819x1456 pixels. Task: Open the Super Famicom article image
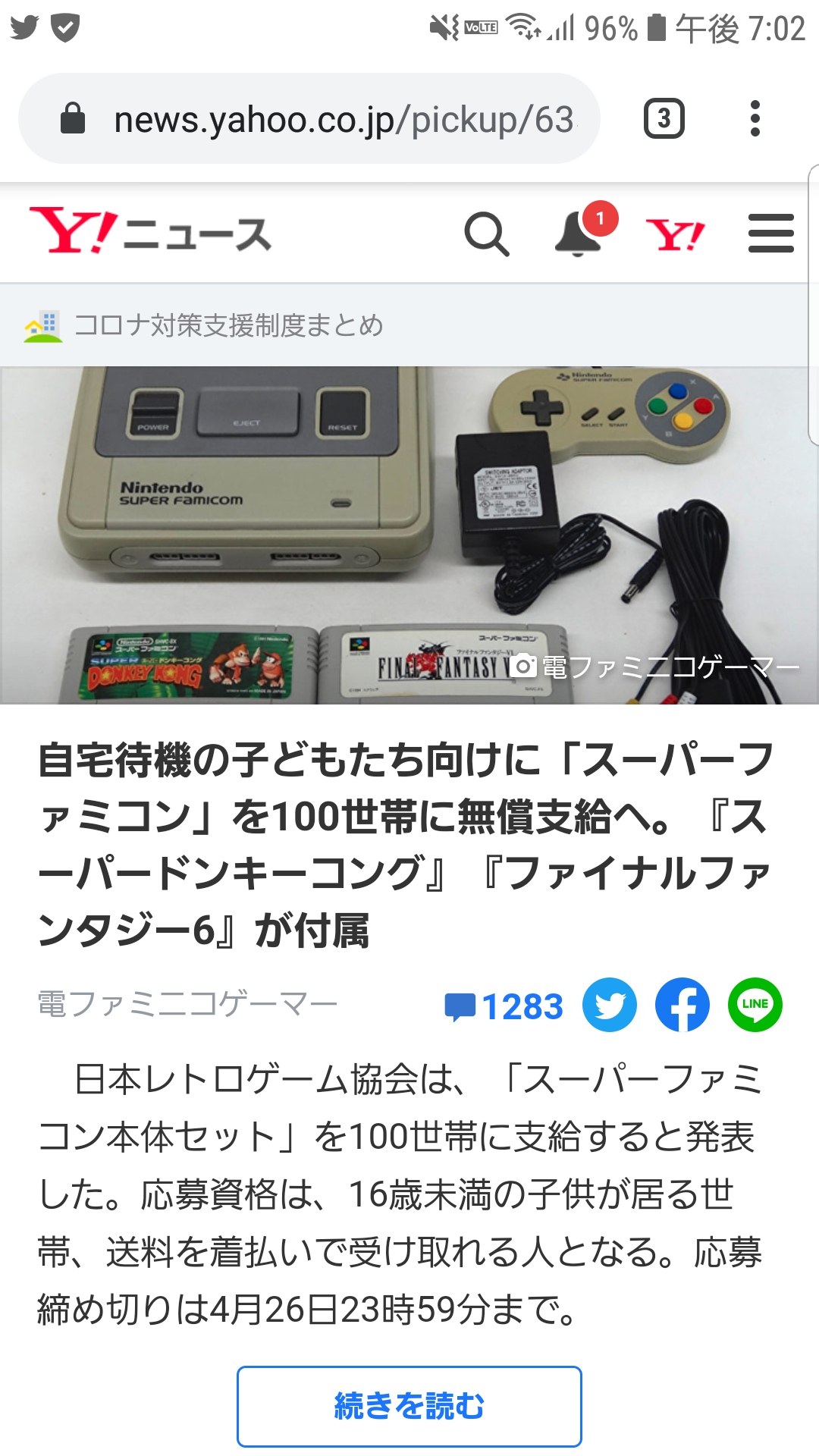409,535
